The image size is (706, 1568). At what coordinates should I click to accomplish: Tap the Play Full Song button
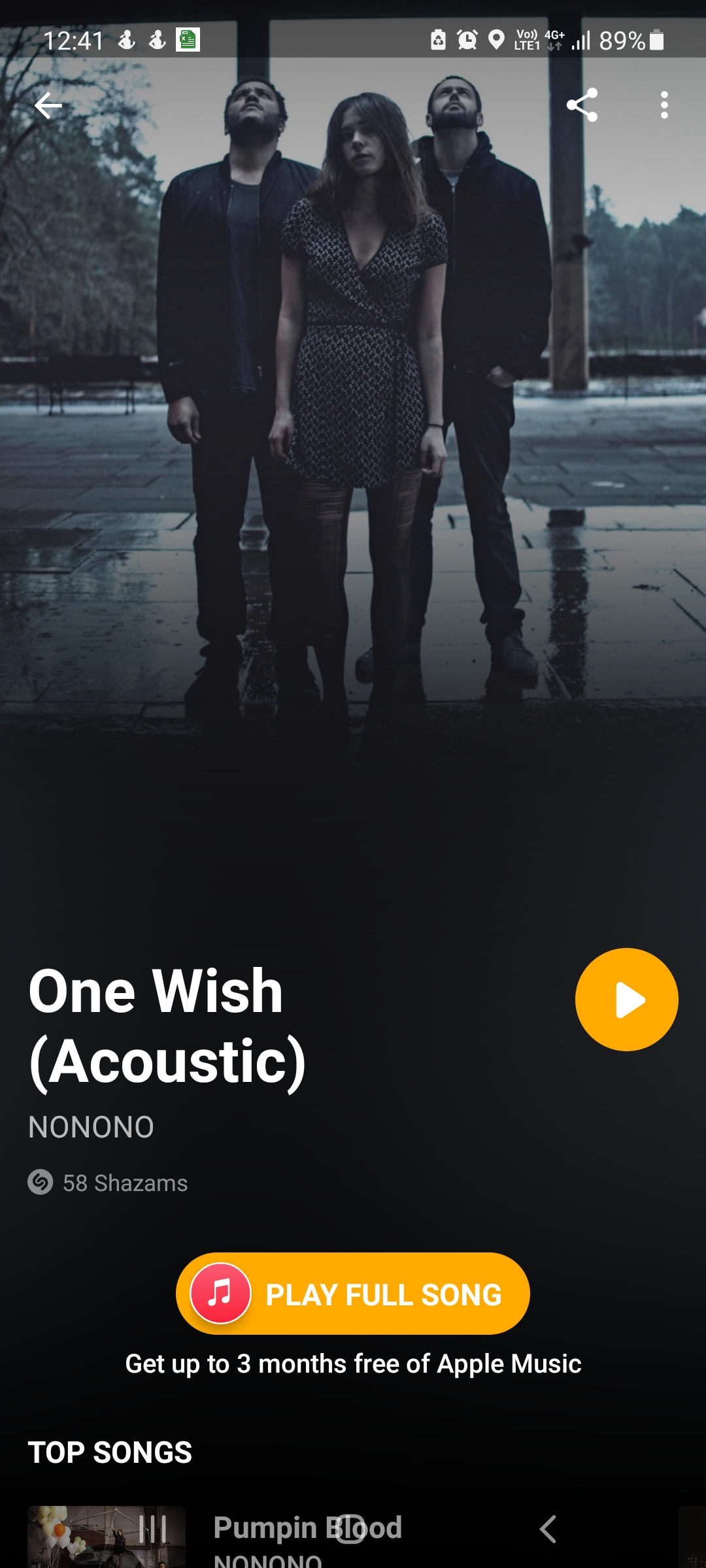coord(353,1294)
